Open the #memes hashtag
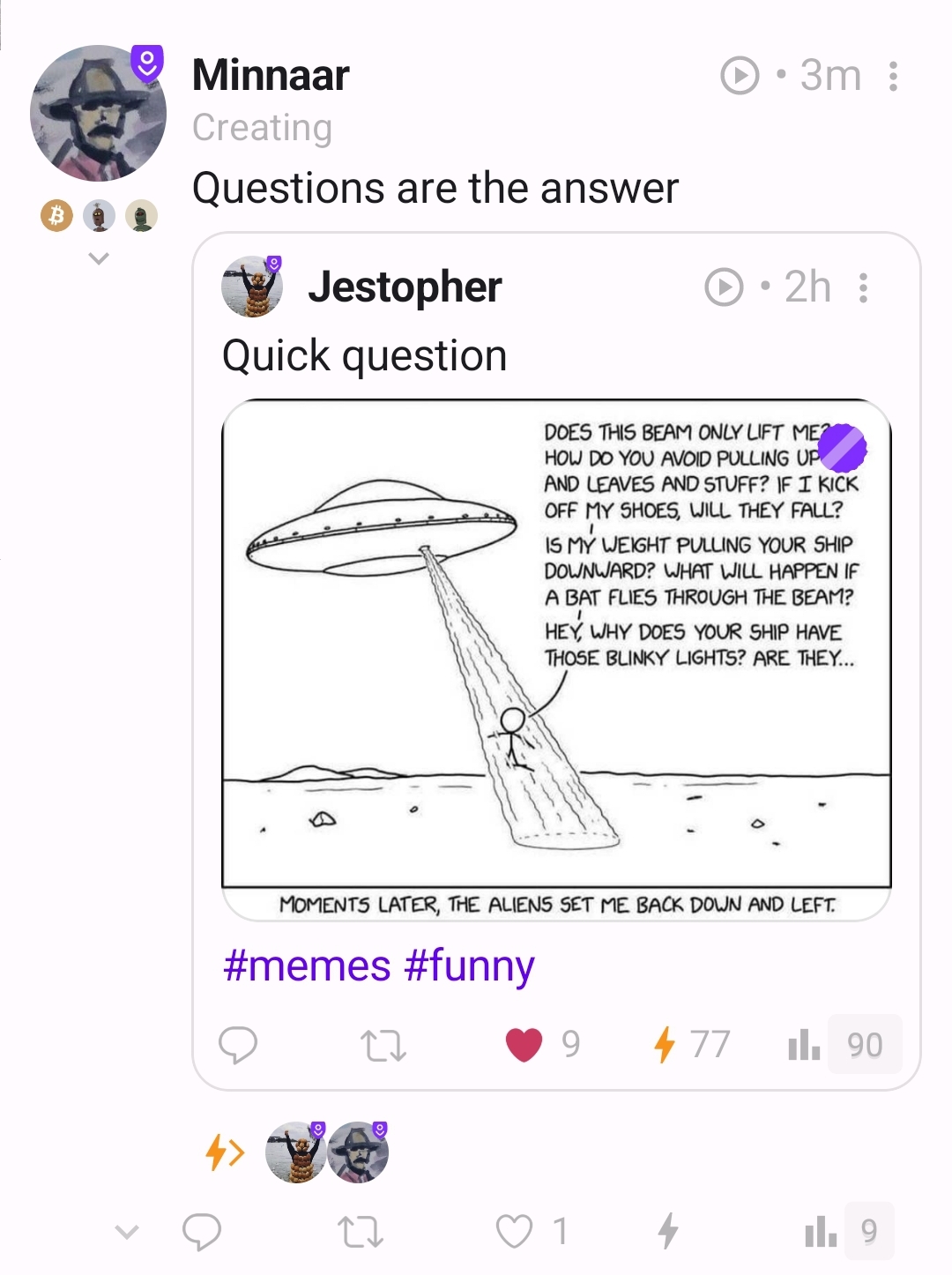Viewport: 952px width, 1275px height. [x=307, y=966]
